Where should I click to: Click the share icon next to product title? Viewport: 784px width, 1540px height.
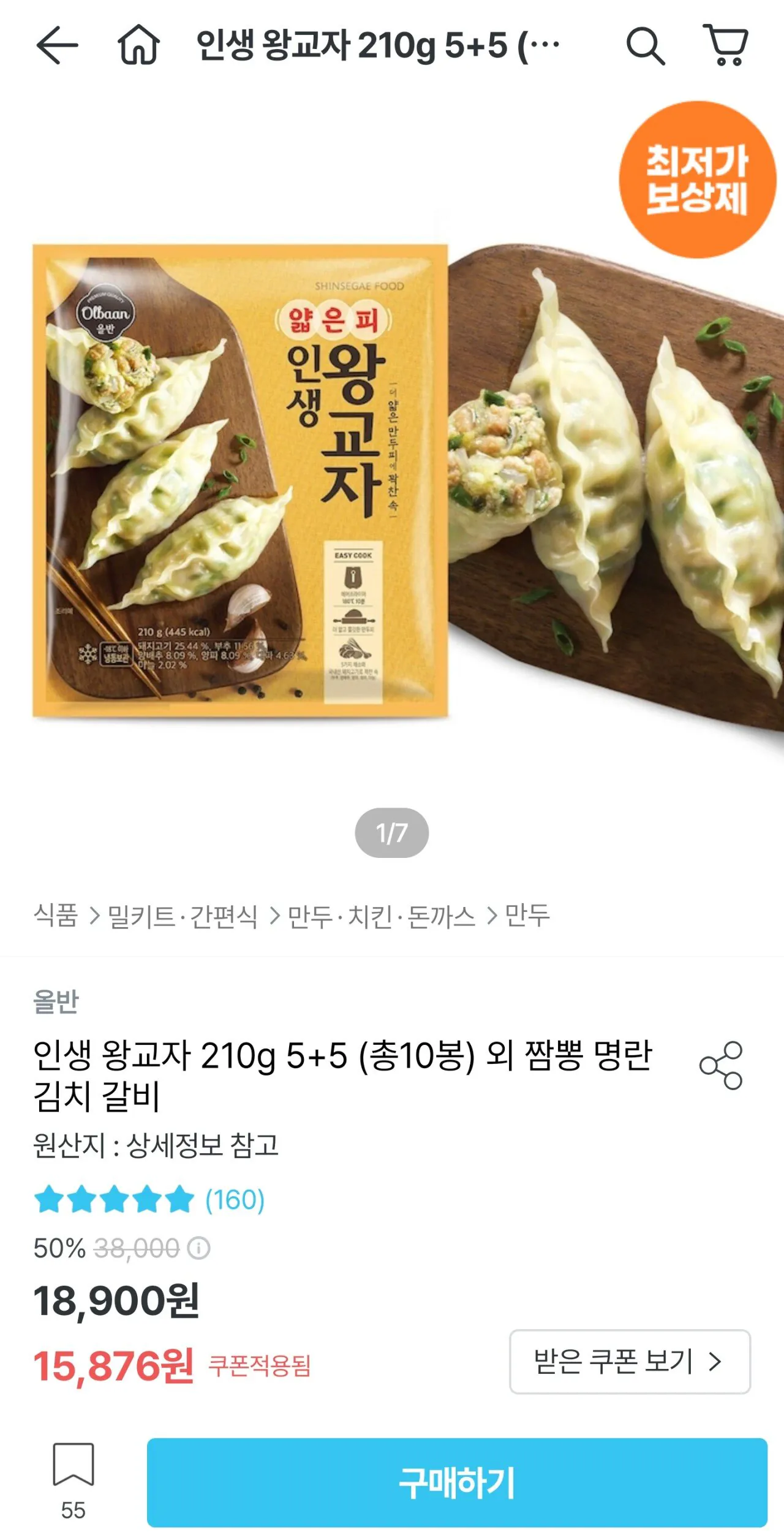[x=728, y=1058]
